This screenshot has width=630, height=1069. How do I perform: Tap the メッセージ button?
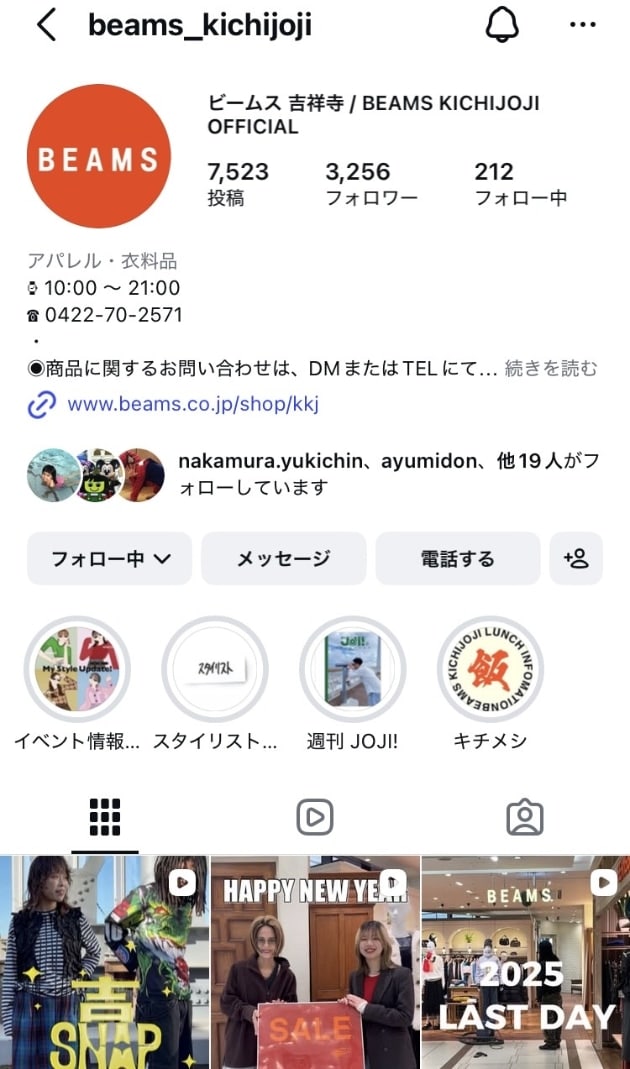[x=283, y=559]
